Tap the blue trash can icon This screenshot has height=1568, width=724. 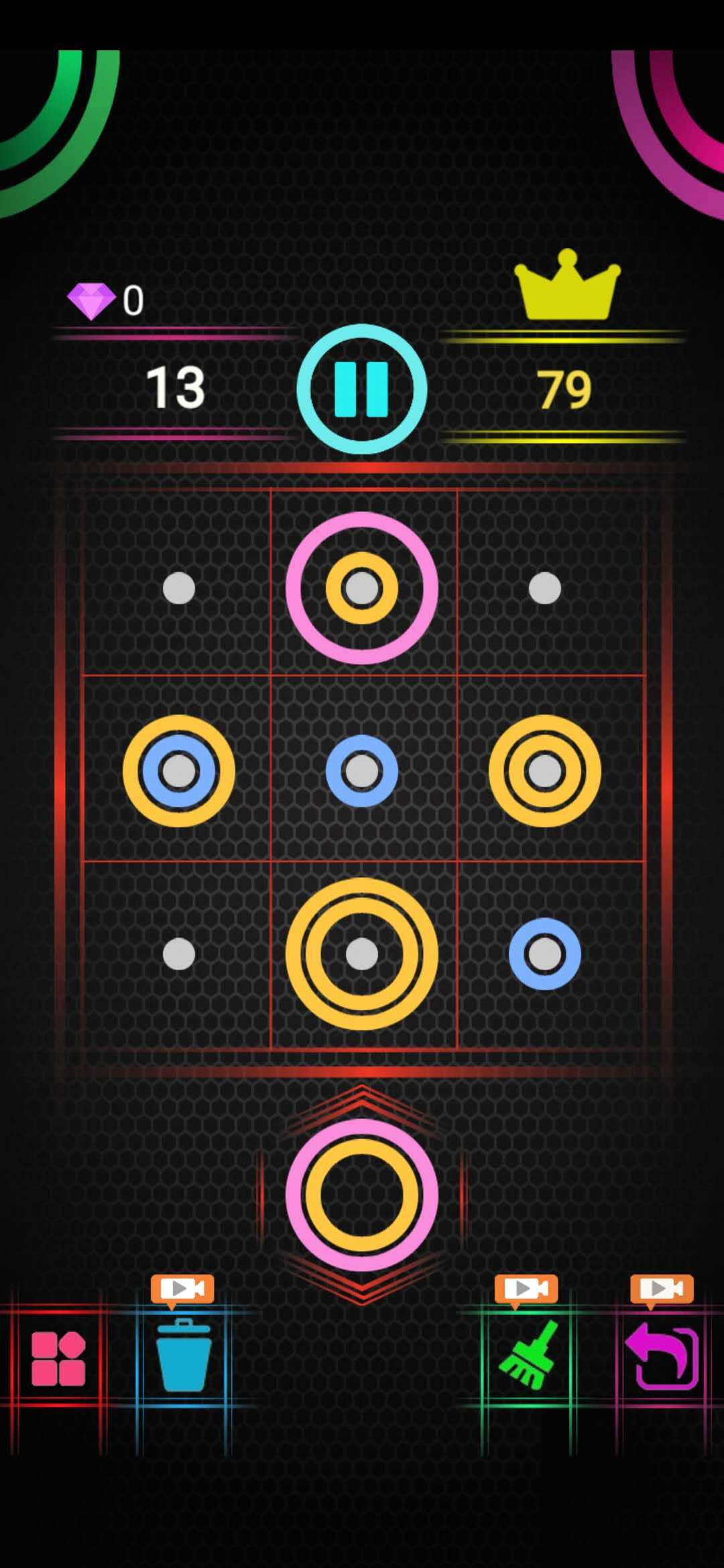click(x=183, y=1355)
